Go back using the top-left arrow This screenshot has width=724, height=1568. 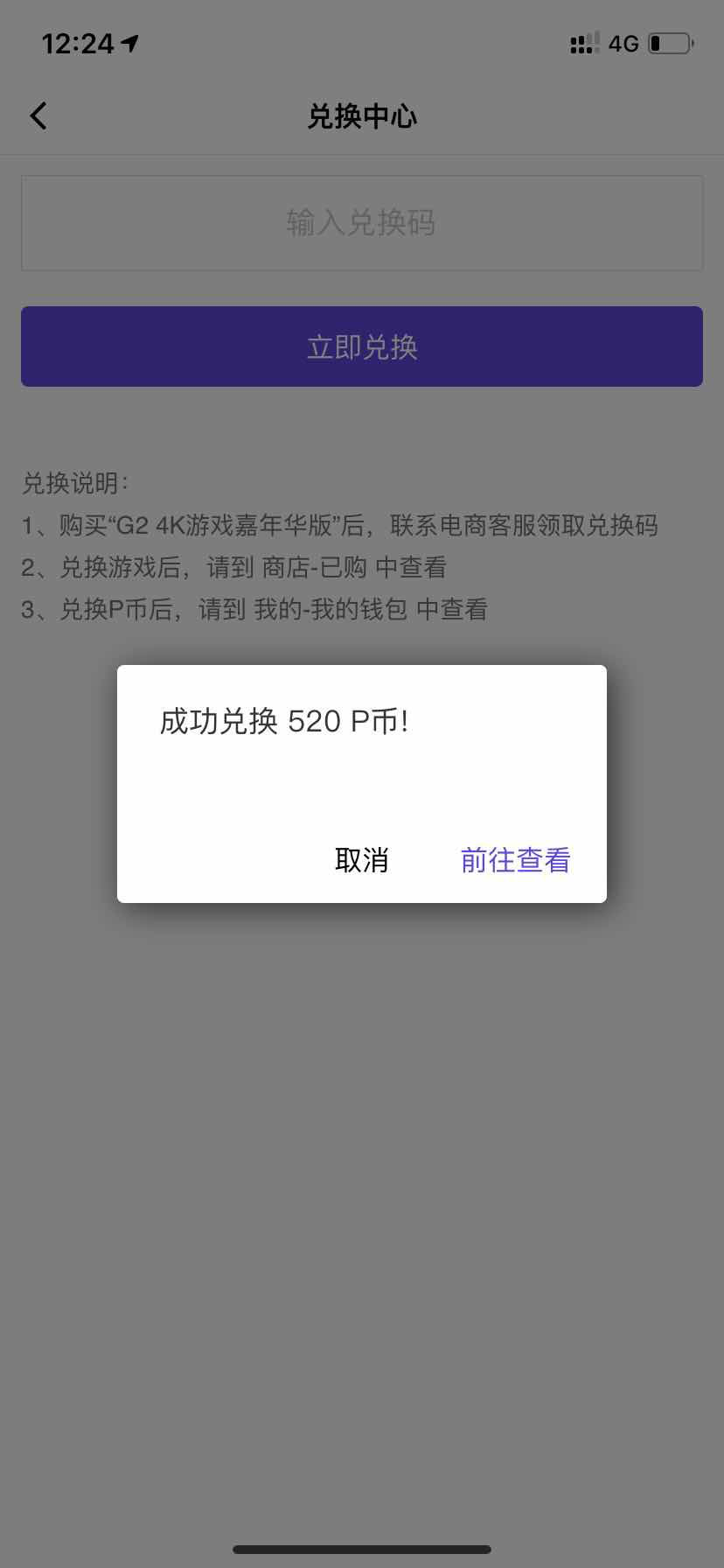[38, 116]
